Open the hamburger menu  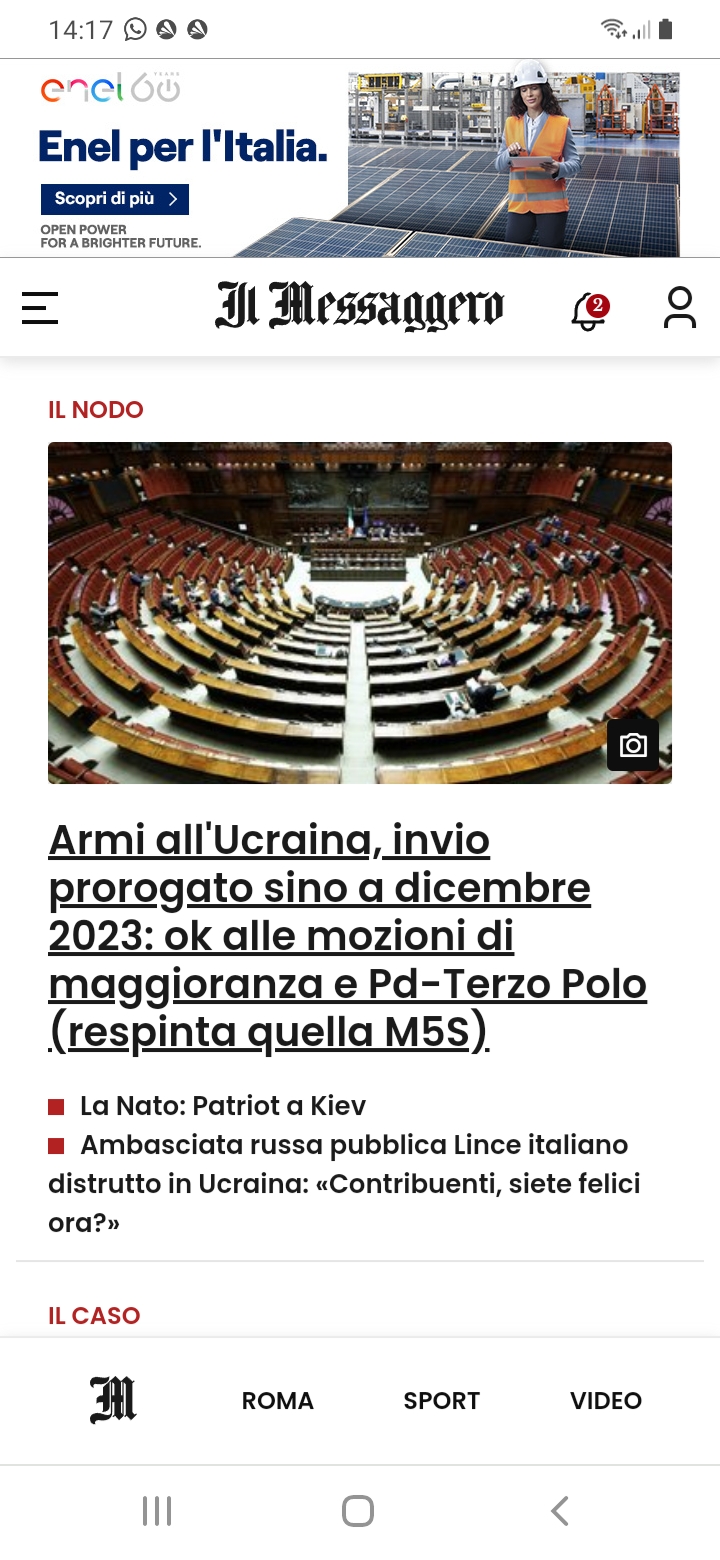40,307
